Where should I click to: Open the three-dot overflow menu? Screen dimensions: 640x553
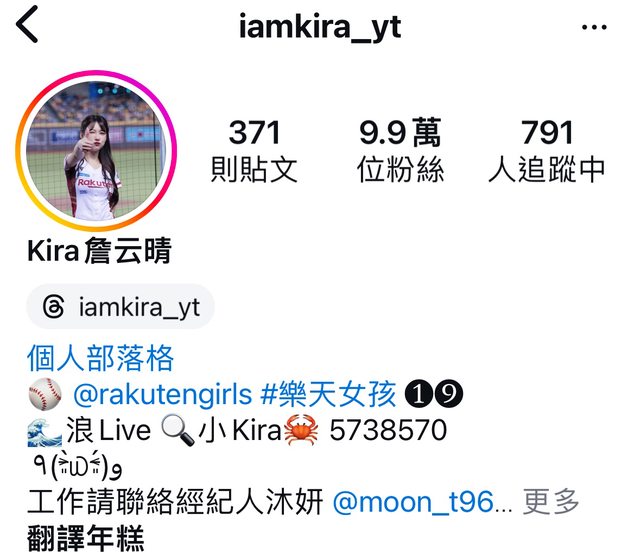click(x=593, y=27)
